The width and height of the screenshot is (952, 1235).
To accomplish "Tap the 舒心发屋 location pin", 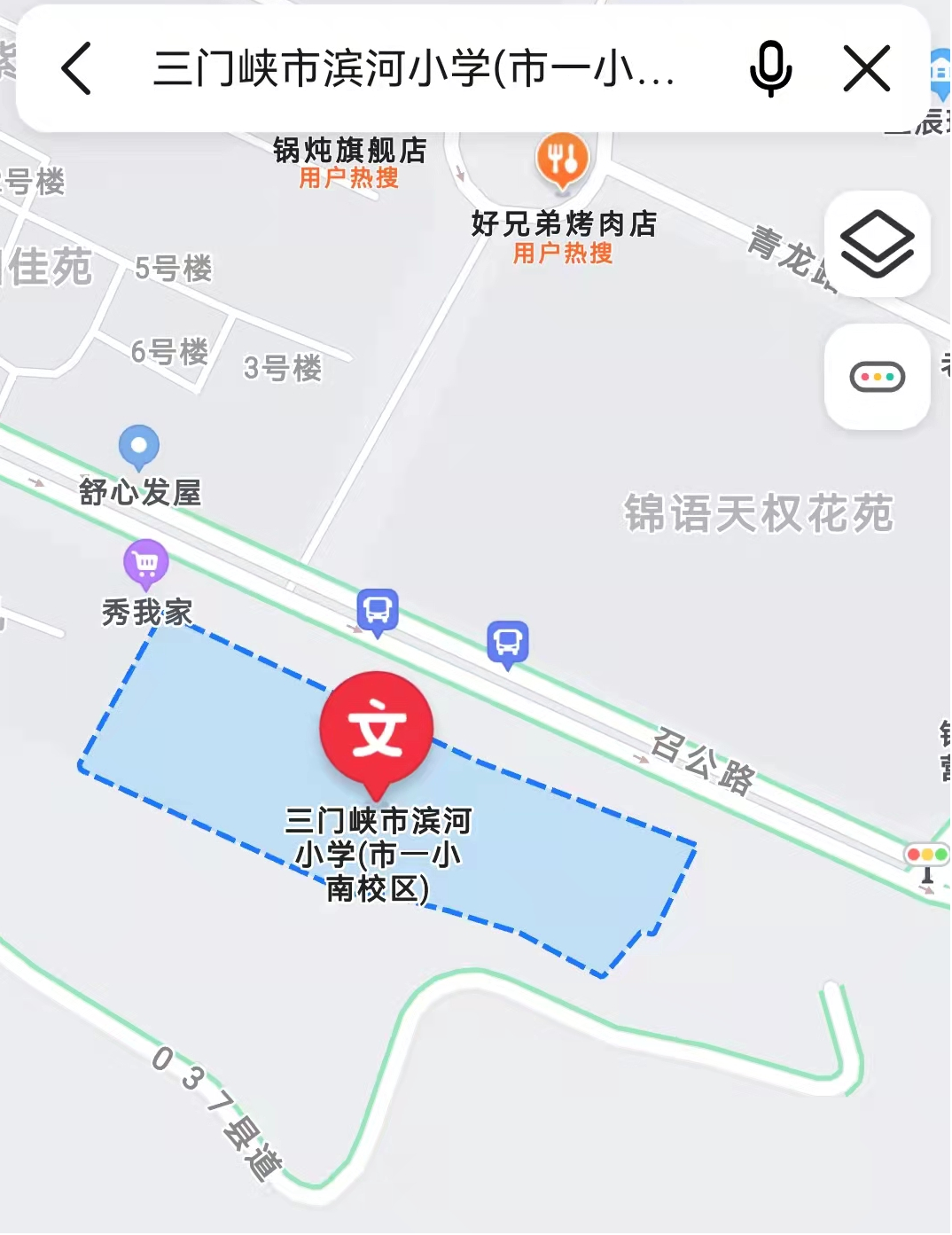I will point(139,446).
